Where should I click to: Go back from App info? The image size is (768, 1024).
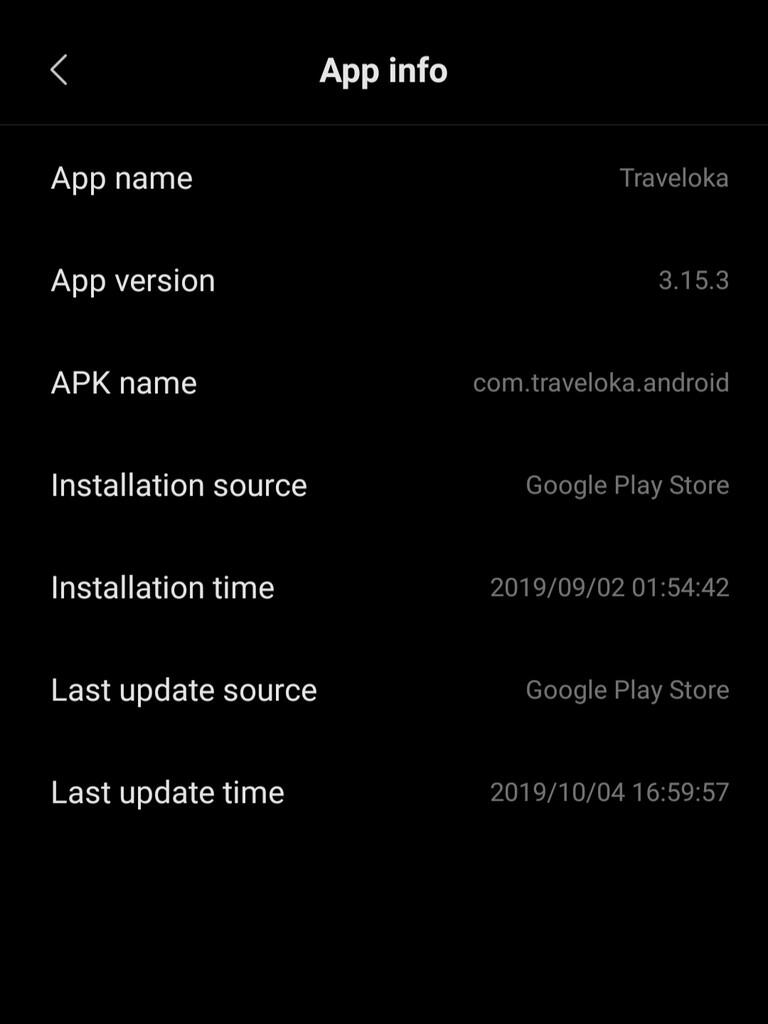[59, 70]
